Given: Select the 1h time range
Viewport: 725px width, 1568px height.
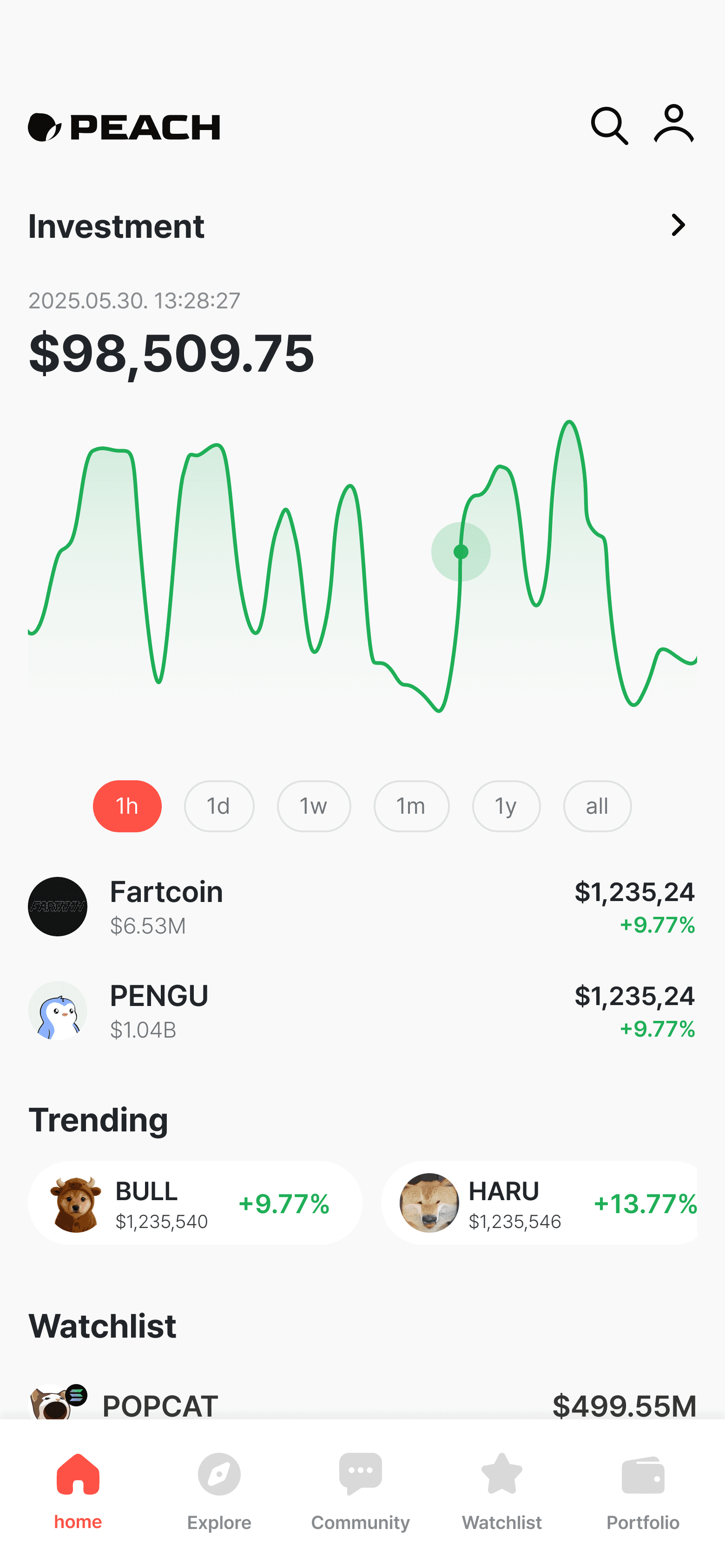Looking at the screenshot, I should click(x=127, y=806).
